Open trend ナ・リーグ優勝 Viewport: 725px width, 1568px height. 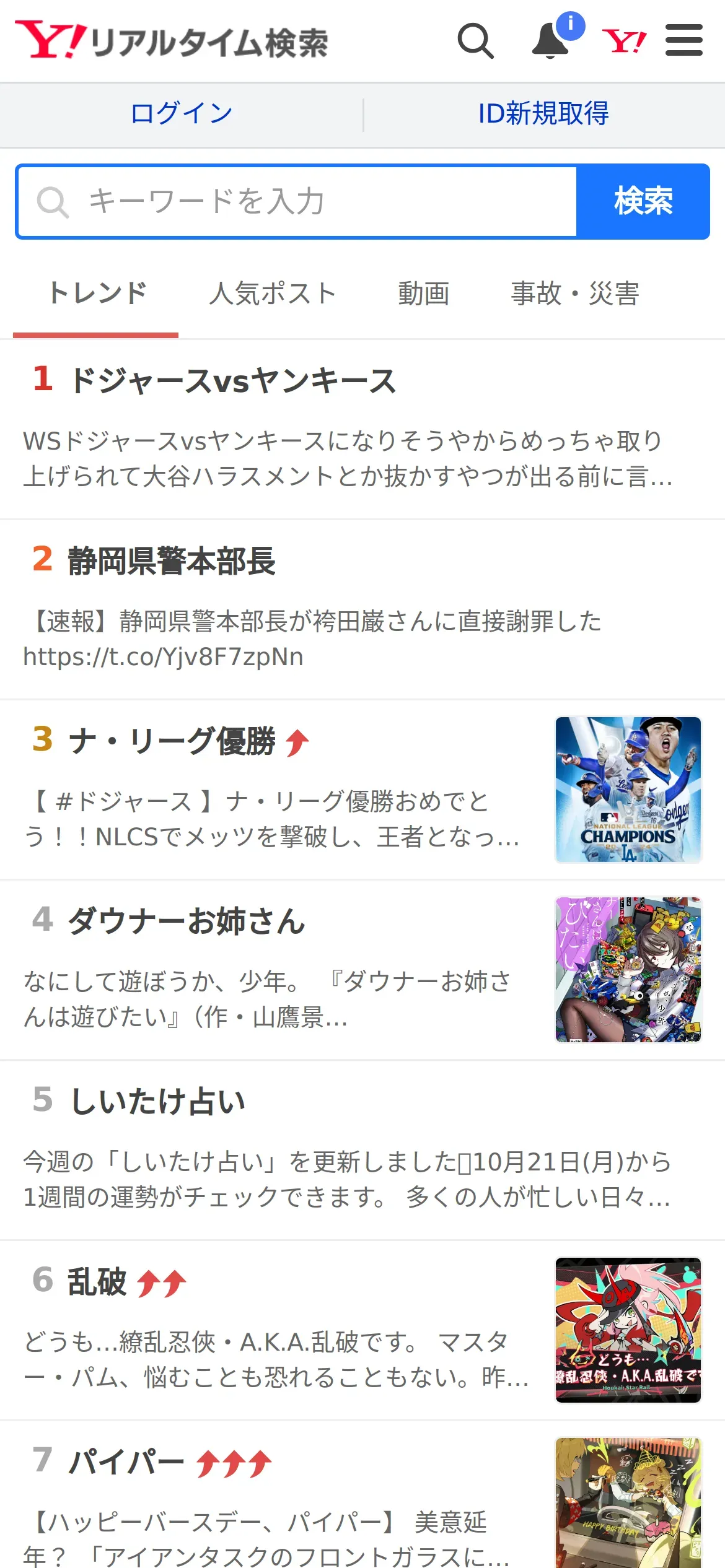(172, 741)
